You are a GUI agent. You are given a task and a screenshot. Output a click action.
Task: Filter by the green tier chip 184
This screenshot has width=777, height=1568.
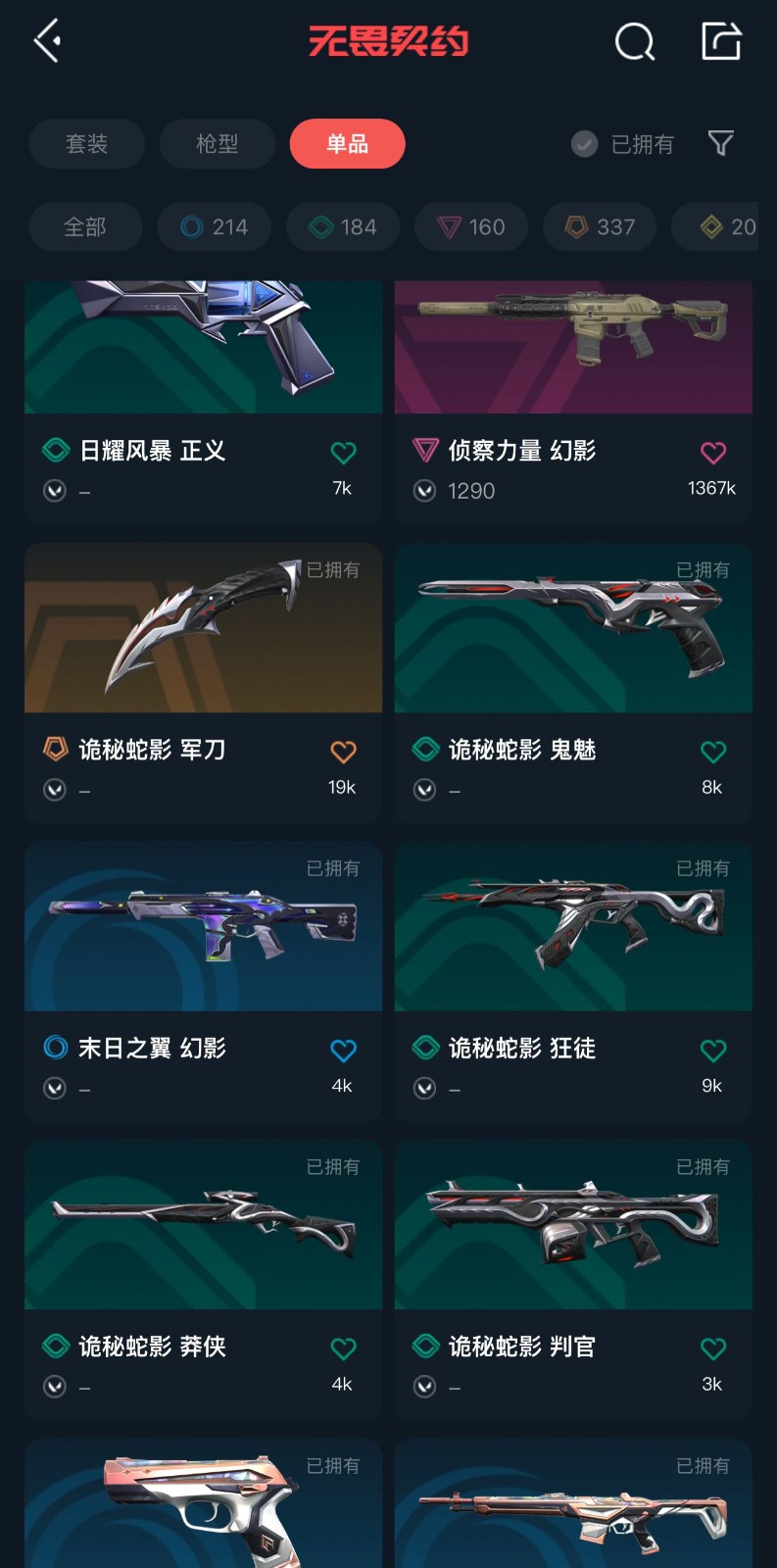tap(343, 227)
